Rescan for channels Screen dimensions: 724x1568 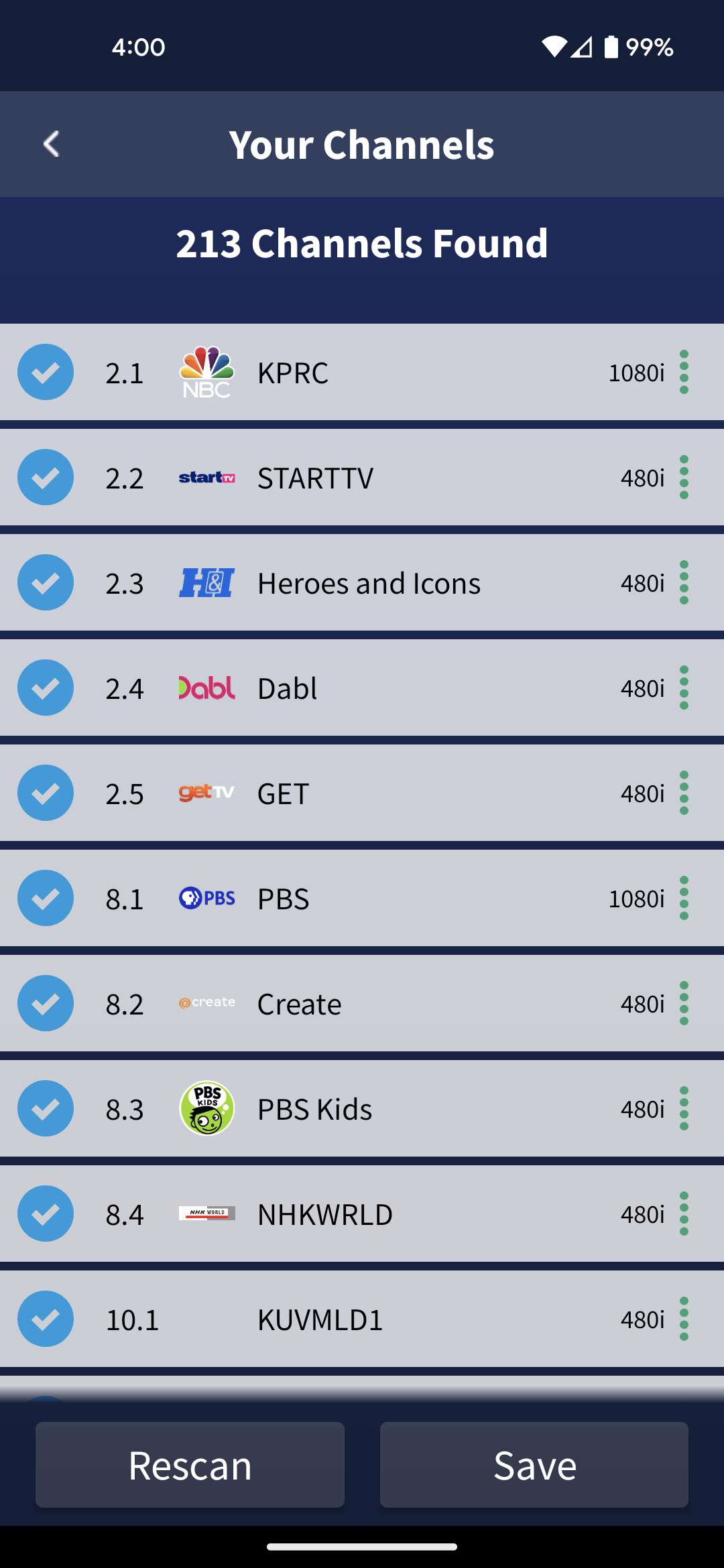tap(190, 1465)
